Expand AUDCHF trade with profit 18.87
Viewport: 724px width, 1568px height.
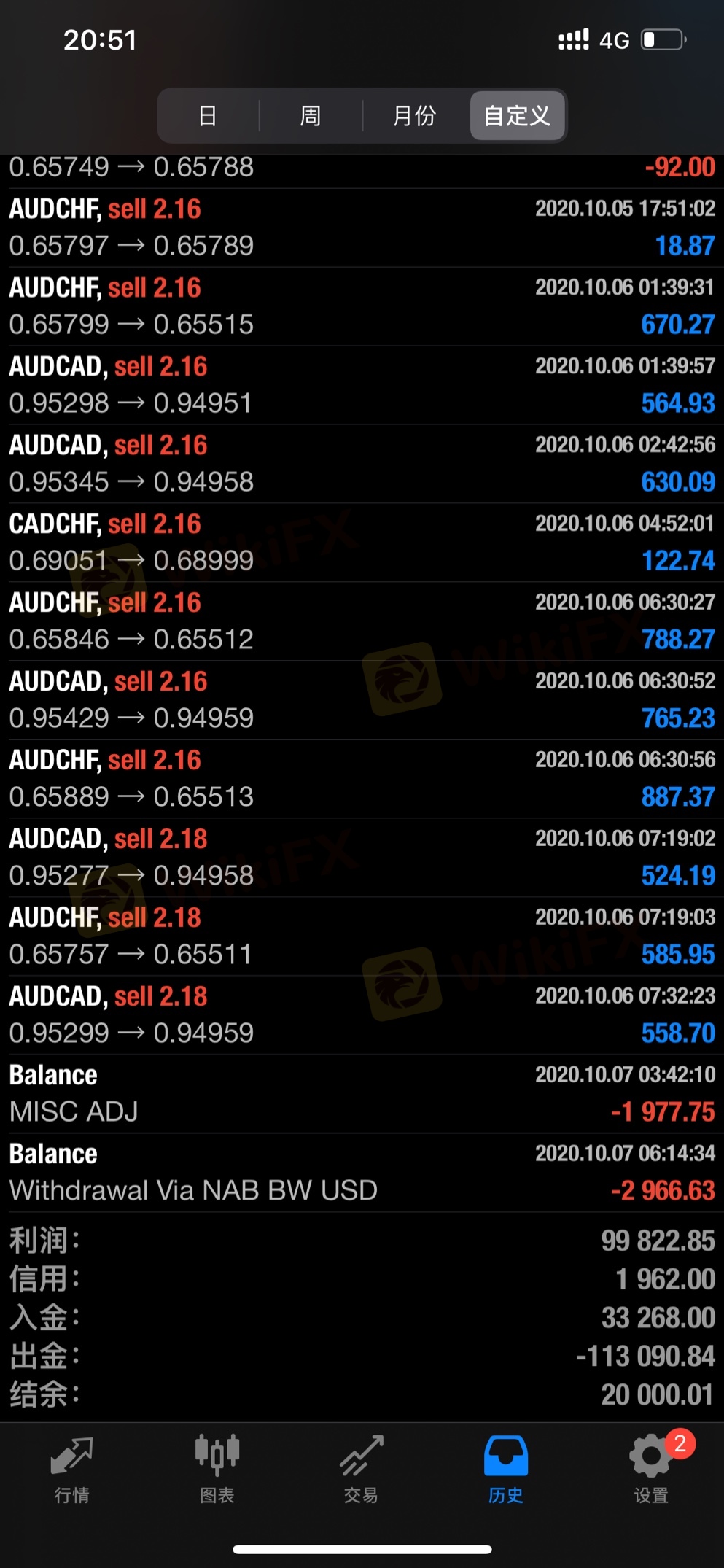click(362, 228)
